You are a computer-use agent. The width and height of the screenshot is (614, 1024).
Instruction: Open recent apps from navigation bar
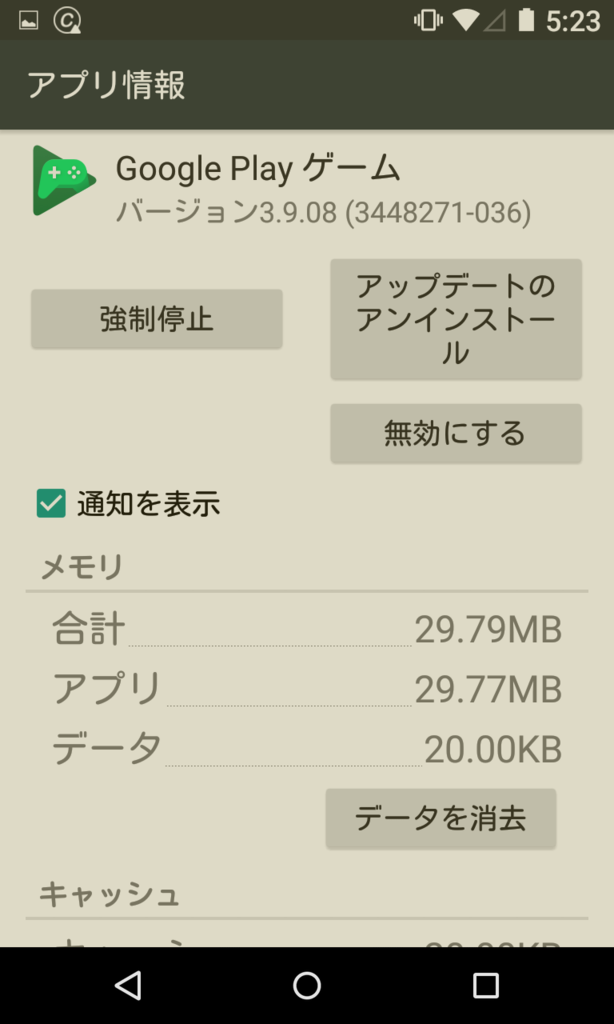(x=486, y=985)
